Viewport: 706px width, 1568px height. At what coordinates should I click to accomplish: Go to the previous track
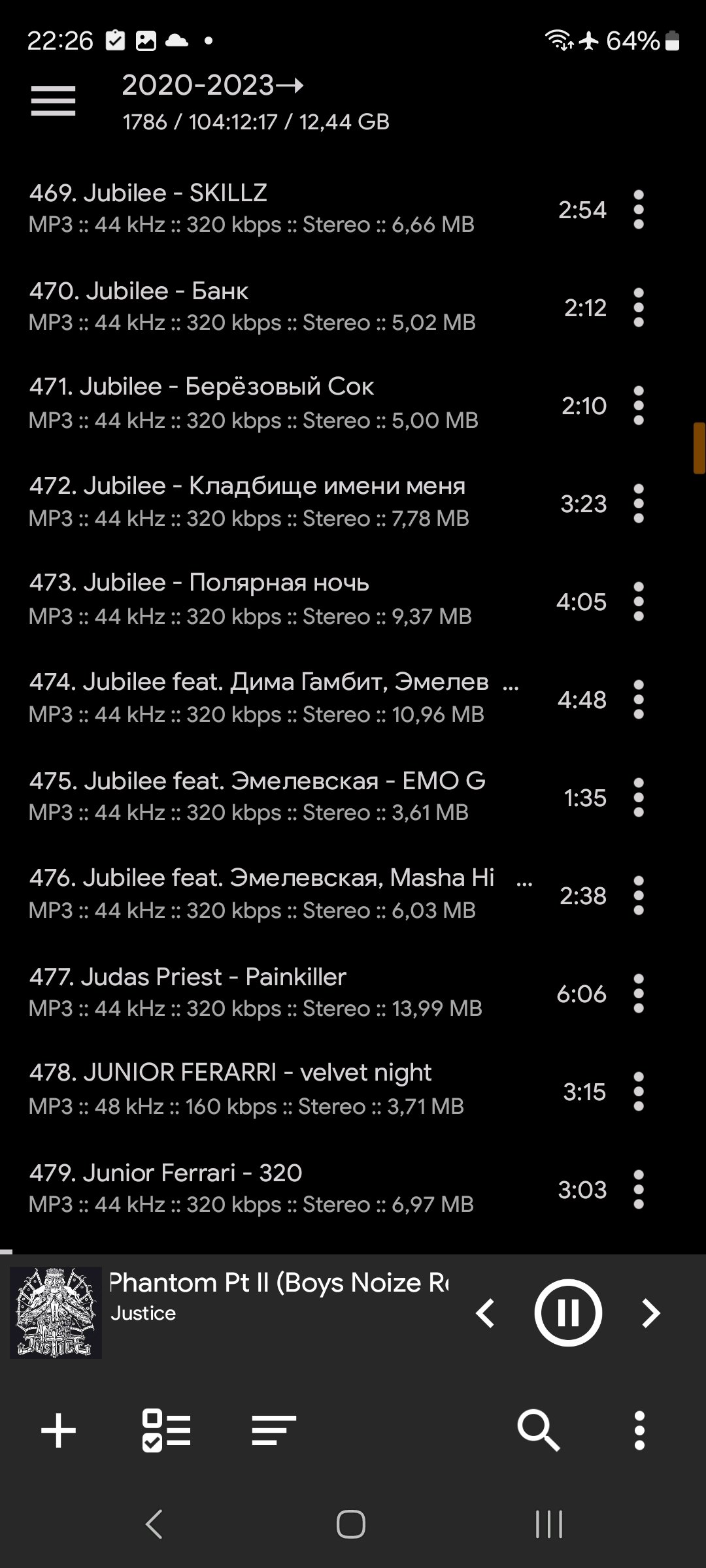click(485, 1313)
